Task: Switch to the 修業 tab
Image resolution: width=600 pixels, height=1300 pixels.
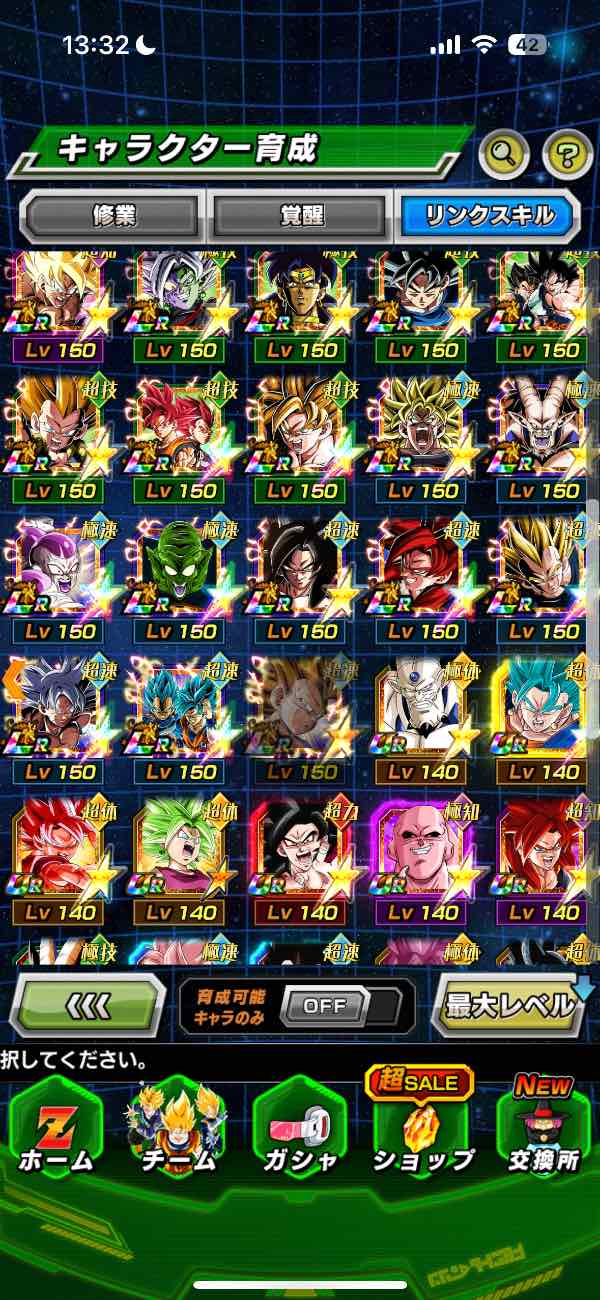Action: click(x=113, y=216)
